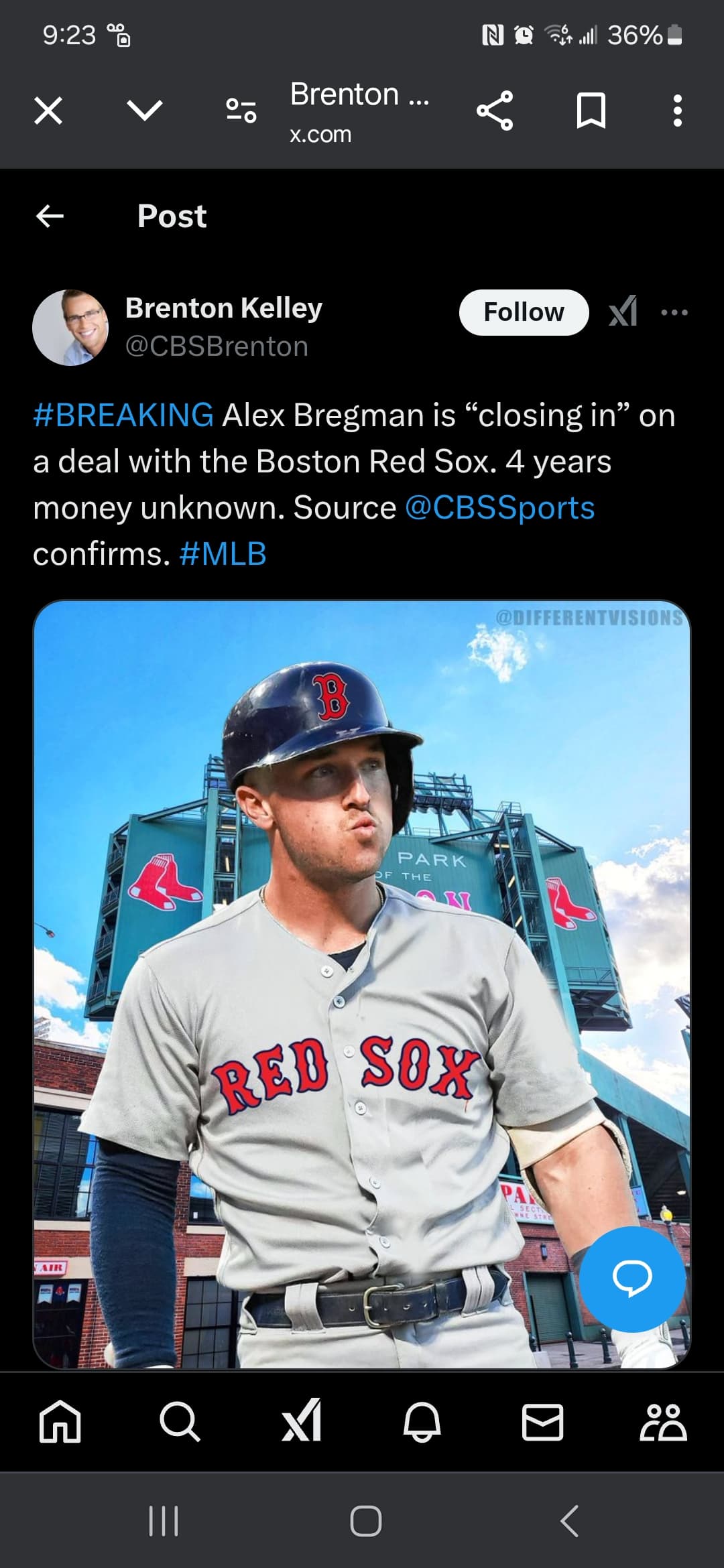Screen dimensions: 724x1568
Task: Minimize the tab with the down chevron
Action: [144, 111]
